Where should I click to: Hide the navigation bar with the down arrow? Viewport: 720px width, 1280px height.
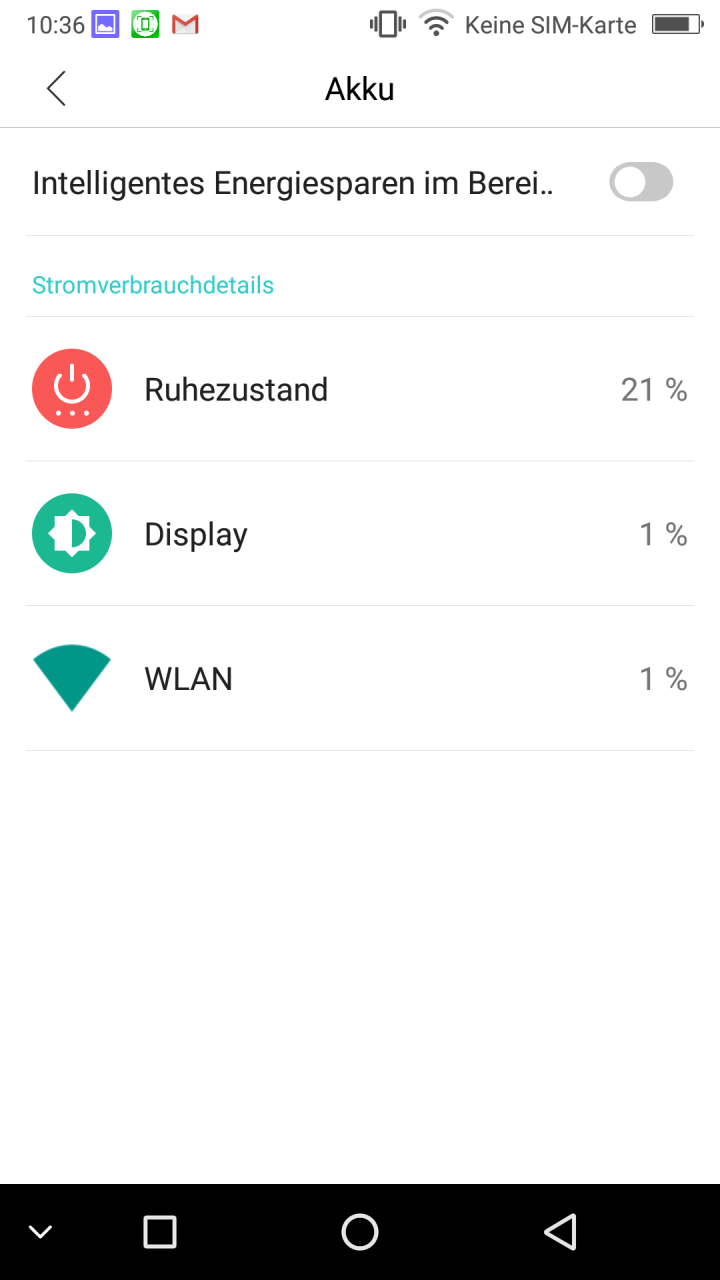(x=40, y=1232)
